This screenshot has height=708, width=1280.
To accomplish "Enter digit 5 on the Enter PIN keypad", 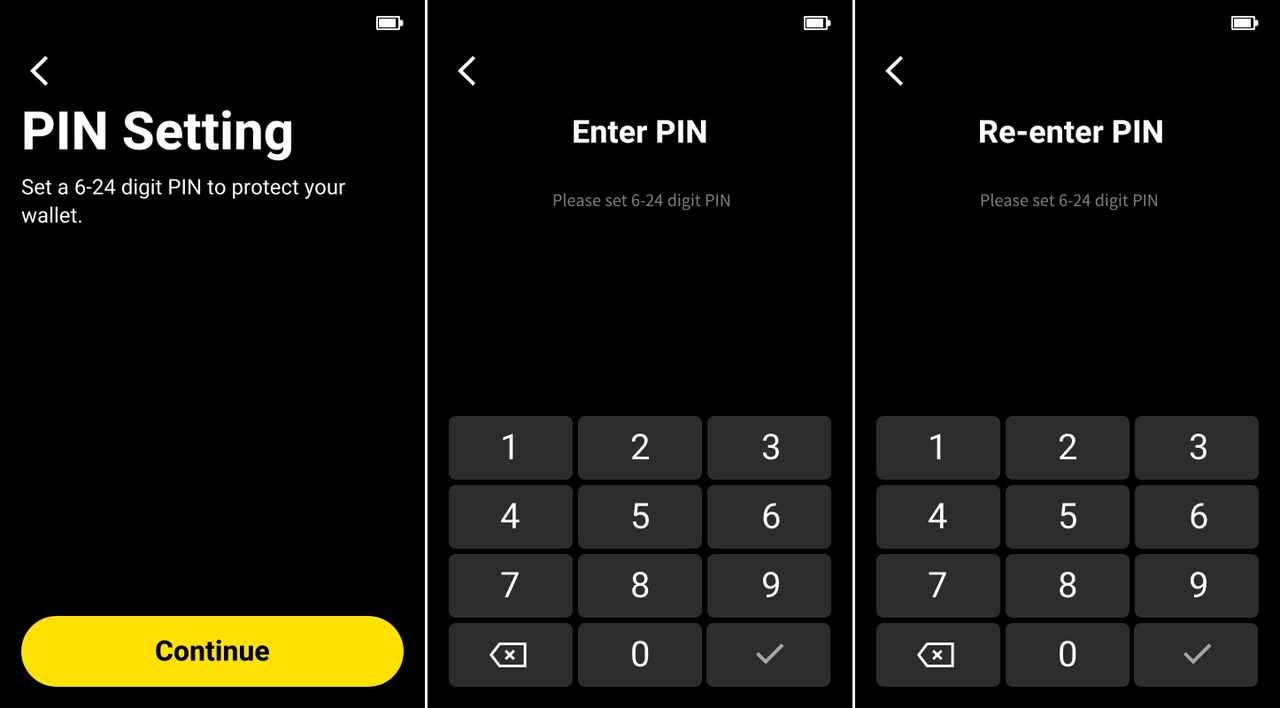I will pos(640,517).
